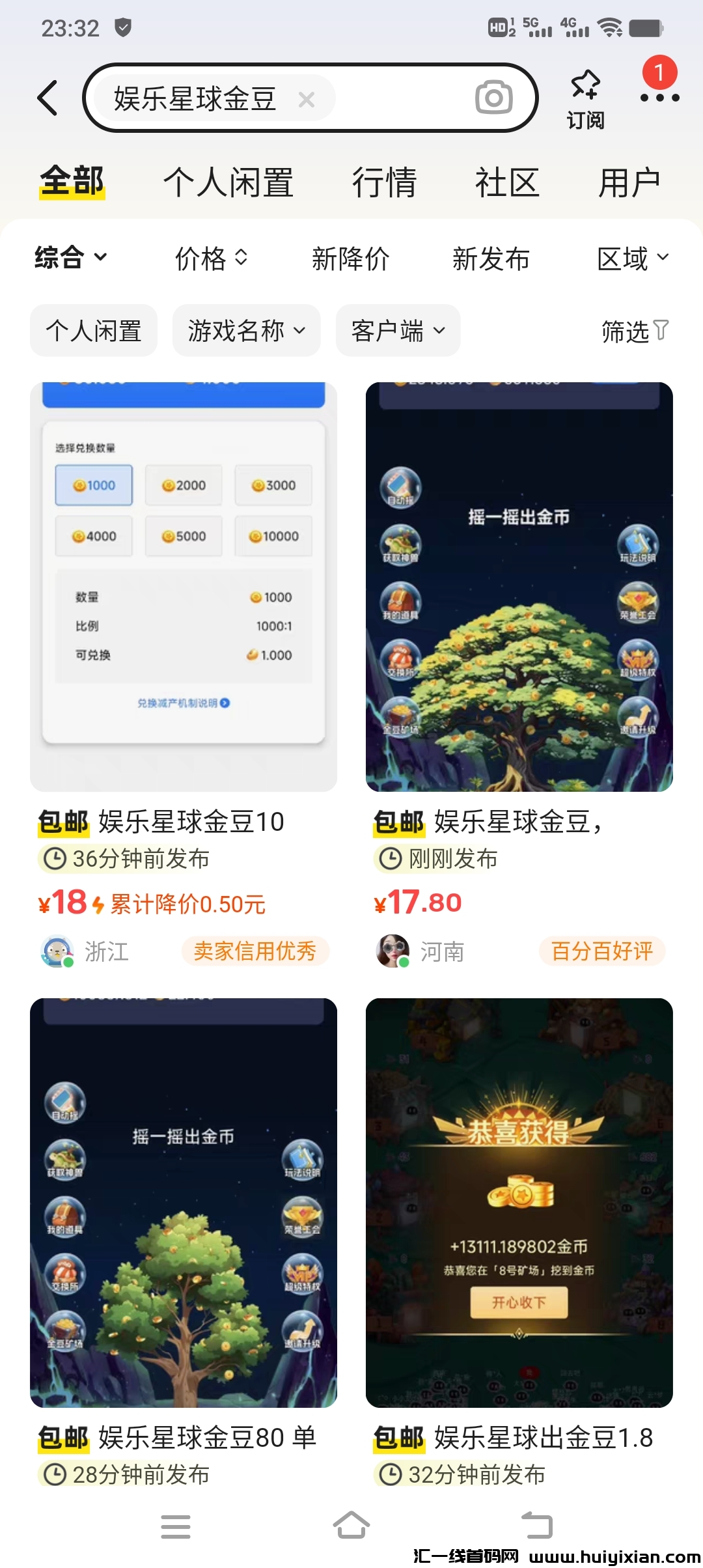Image resolution: width=703 pixels, height=1568 pixels.
Task: Open the more options menu with notification badge
Action: point(659,98)
